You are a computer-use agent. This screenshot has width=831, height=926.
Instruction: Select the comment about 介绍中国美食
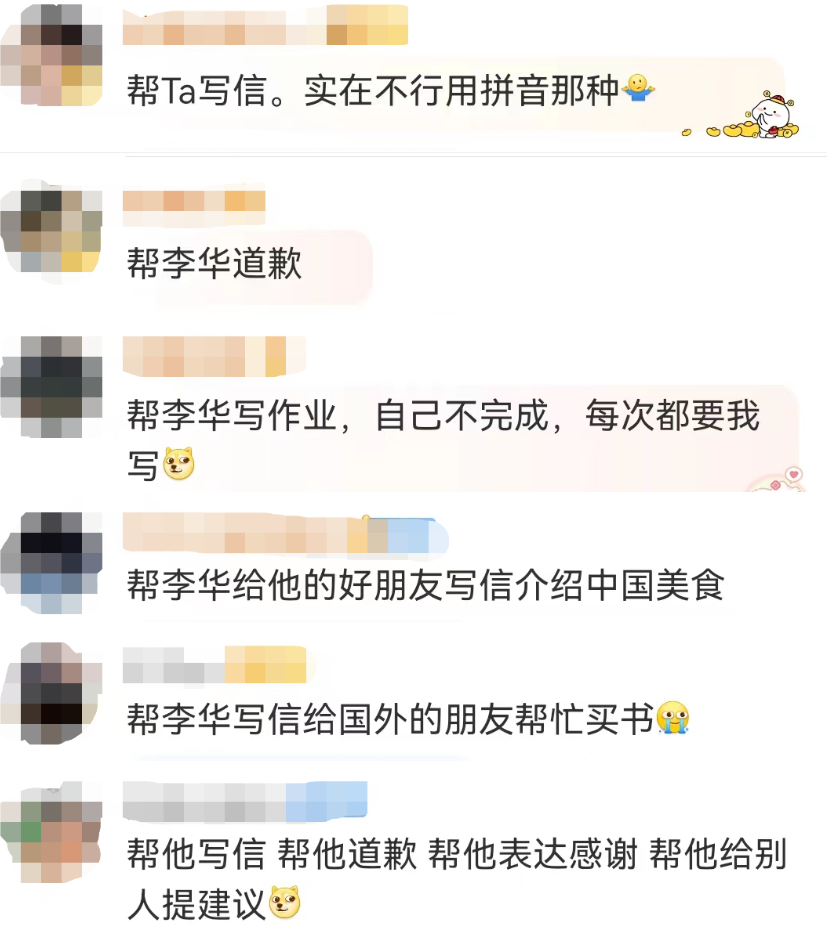(424, 585)
